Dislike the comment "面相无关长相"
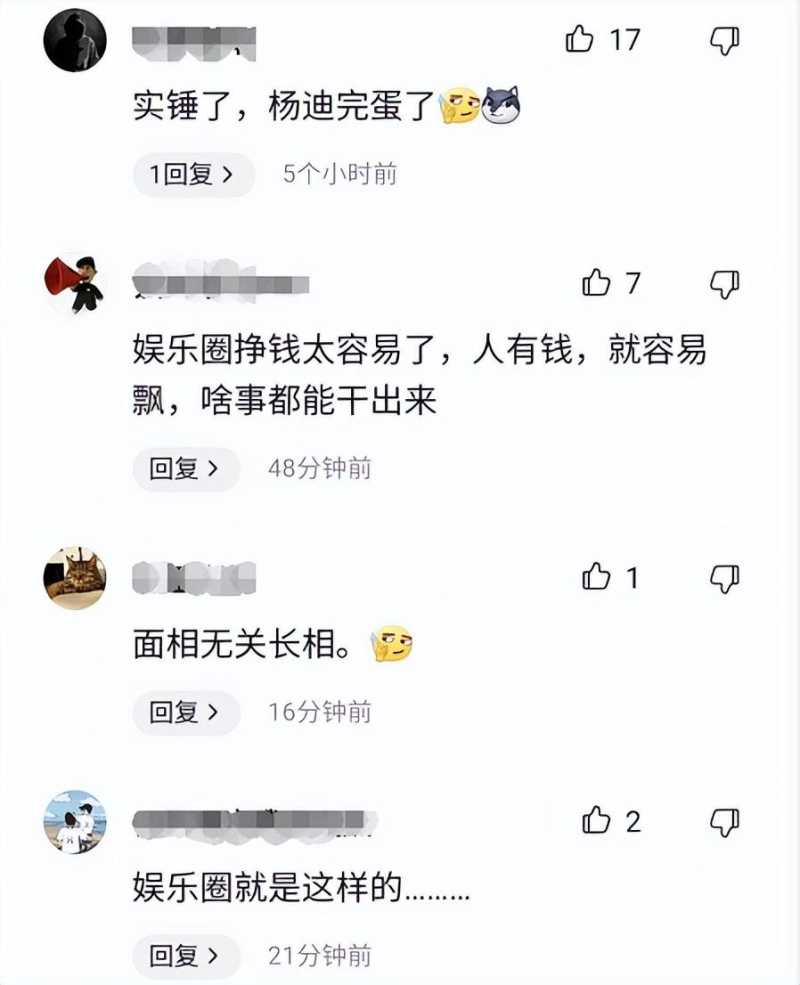 tap(724, 578)
